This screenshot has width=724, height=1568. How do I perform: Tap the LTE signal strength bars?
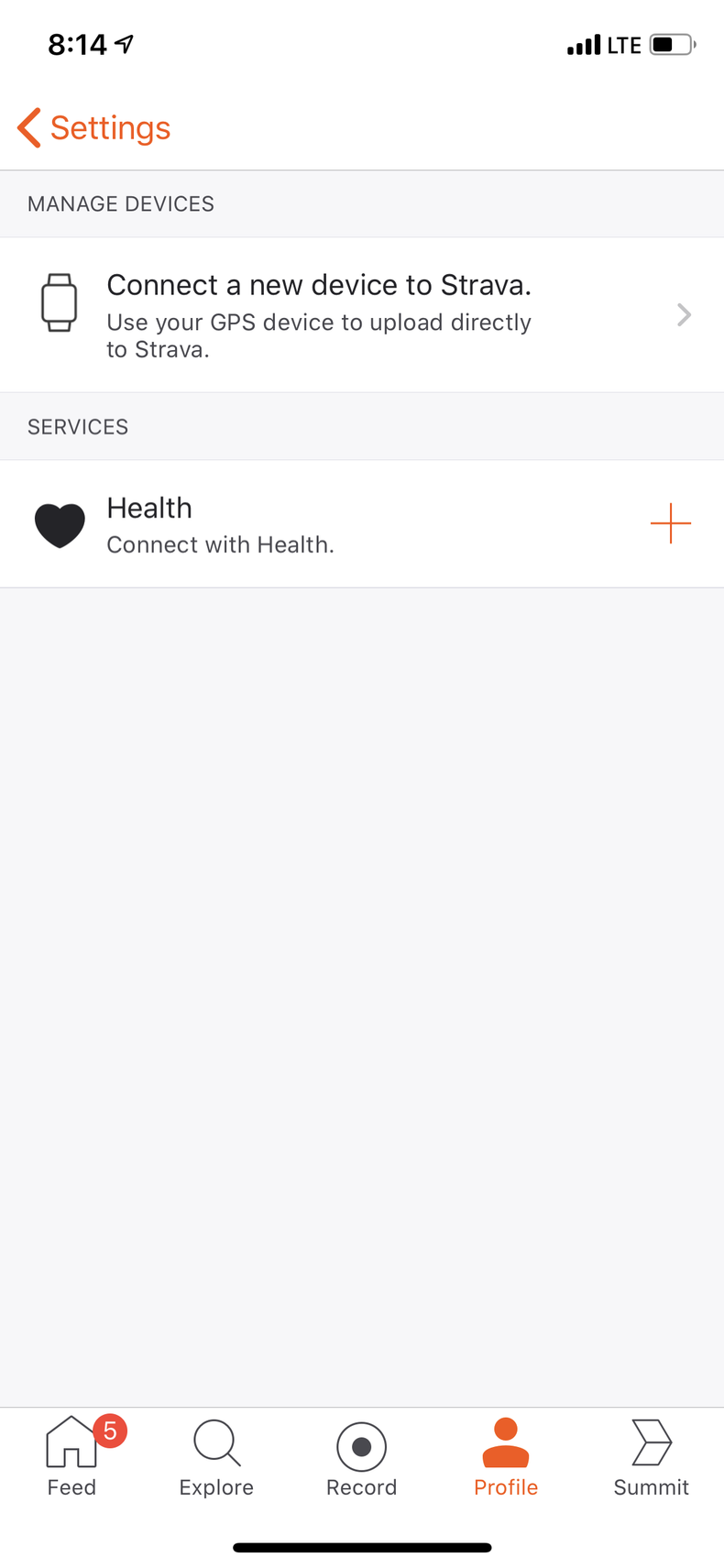(x=586, y=43)
